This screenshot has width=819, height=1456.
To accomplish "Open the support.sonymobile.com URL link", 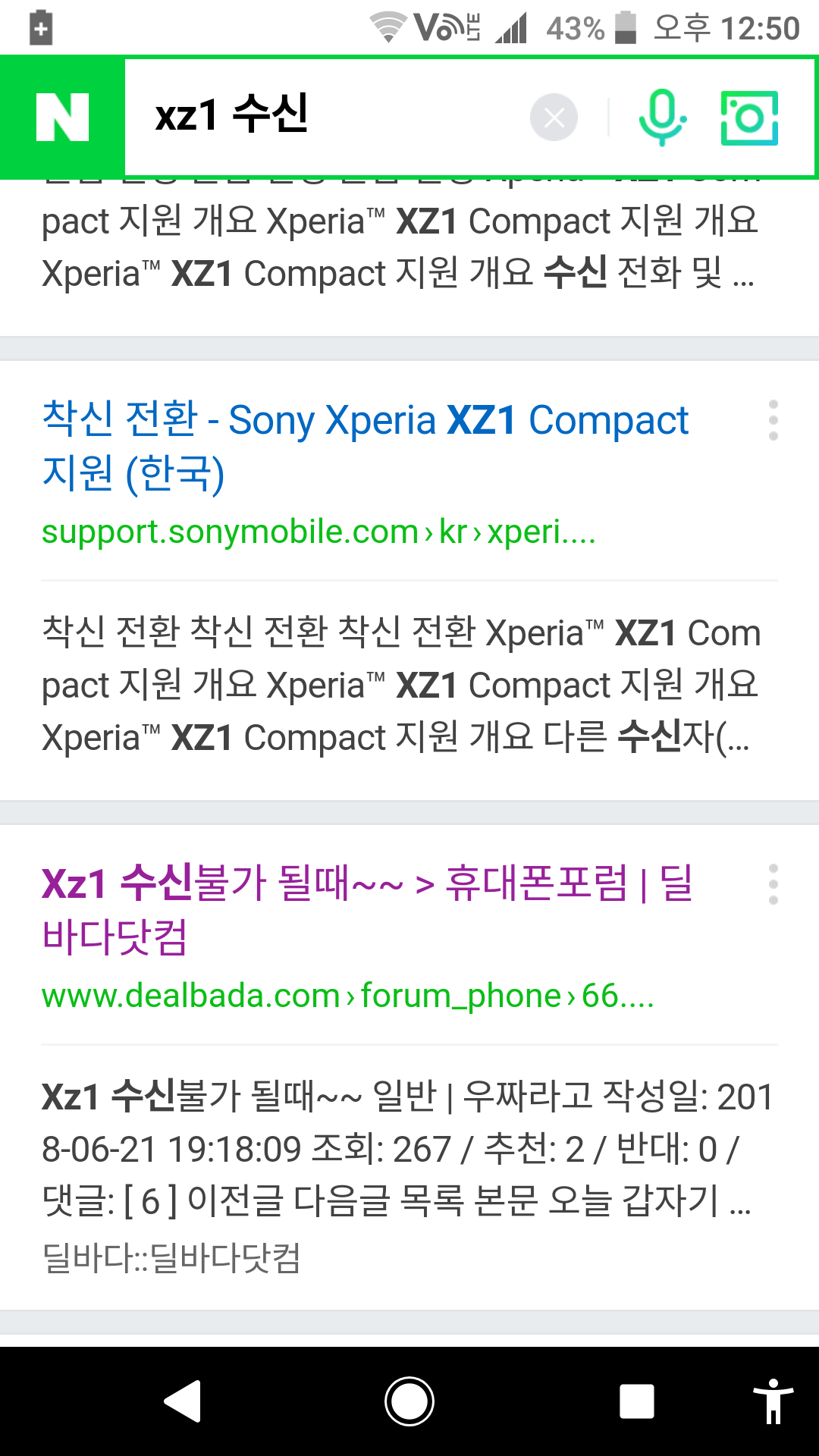I will point(318,532).
